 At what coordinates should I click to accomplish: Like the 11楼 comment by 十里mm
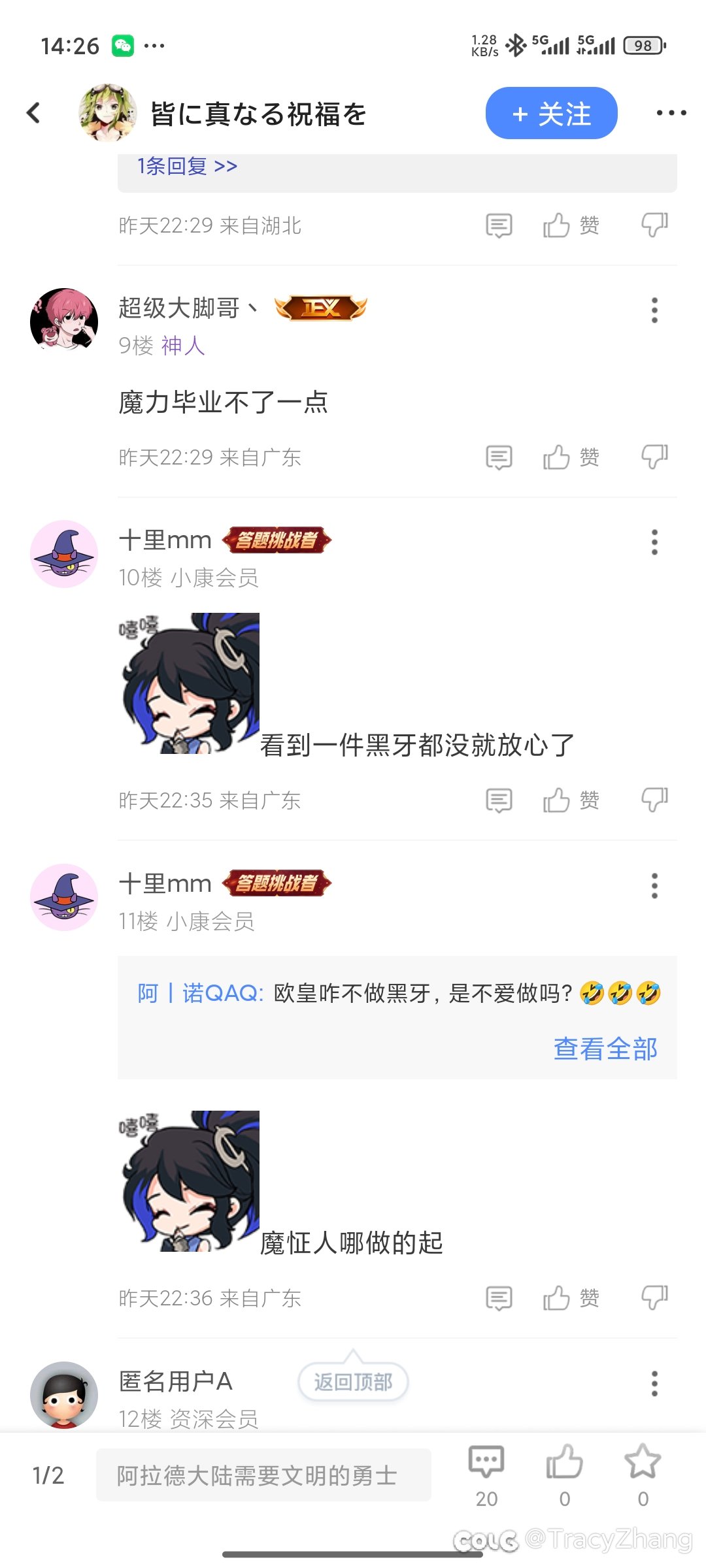571,1298
